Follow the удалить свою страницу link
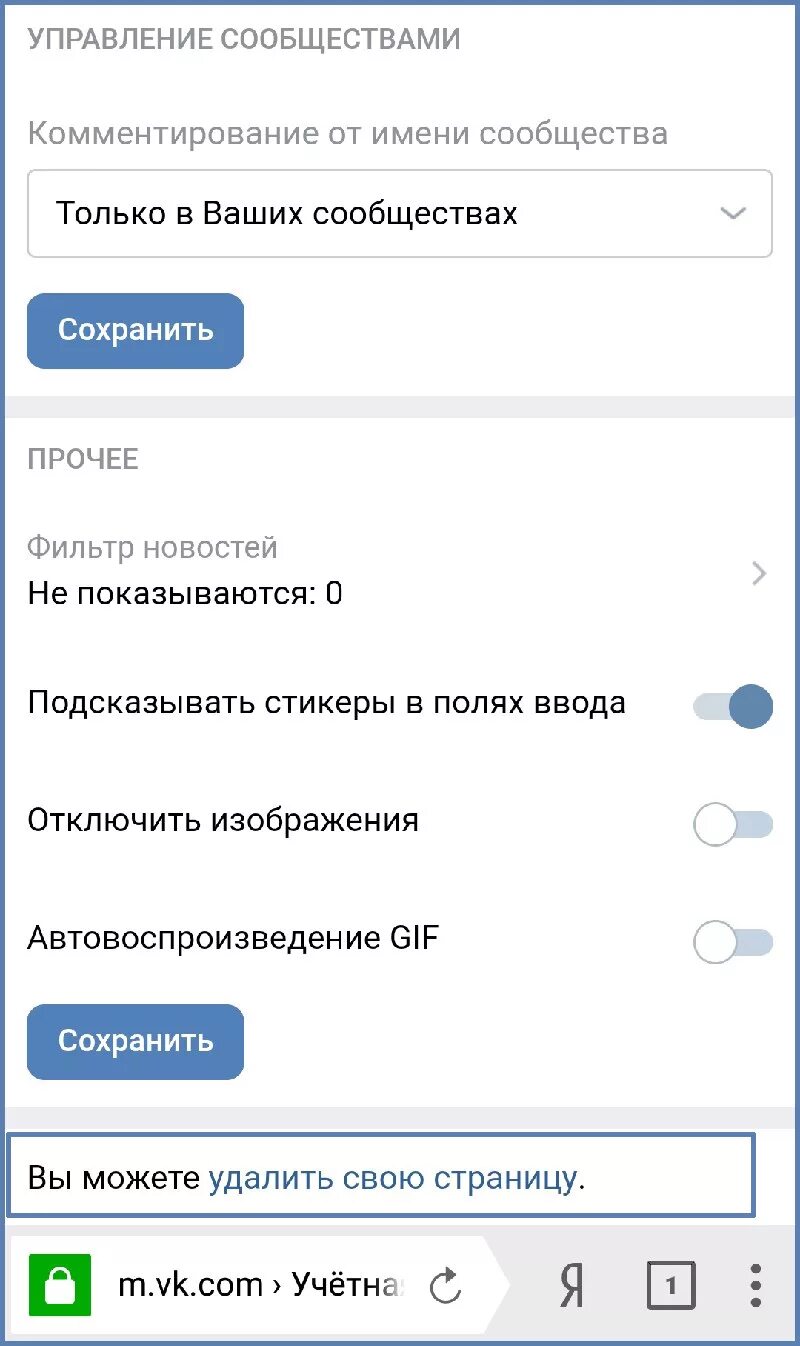Screen dimensions: 800x1346 [392, 1178]
